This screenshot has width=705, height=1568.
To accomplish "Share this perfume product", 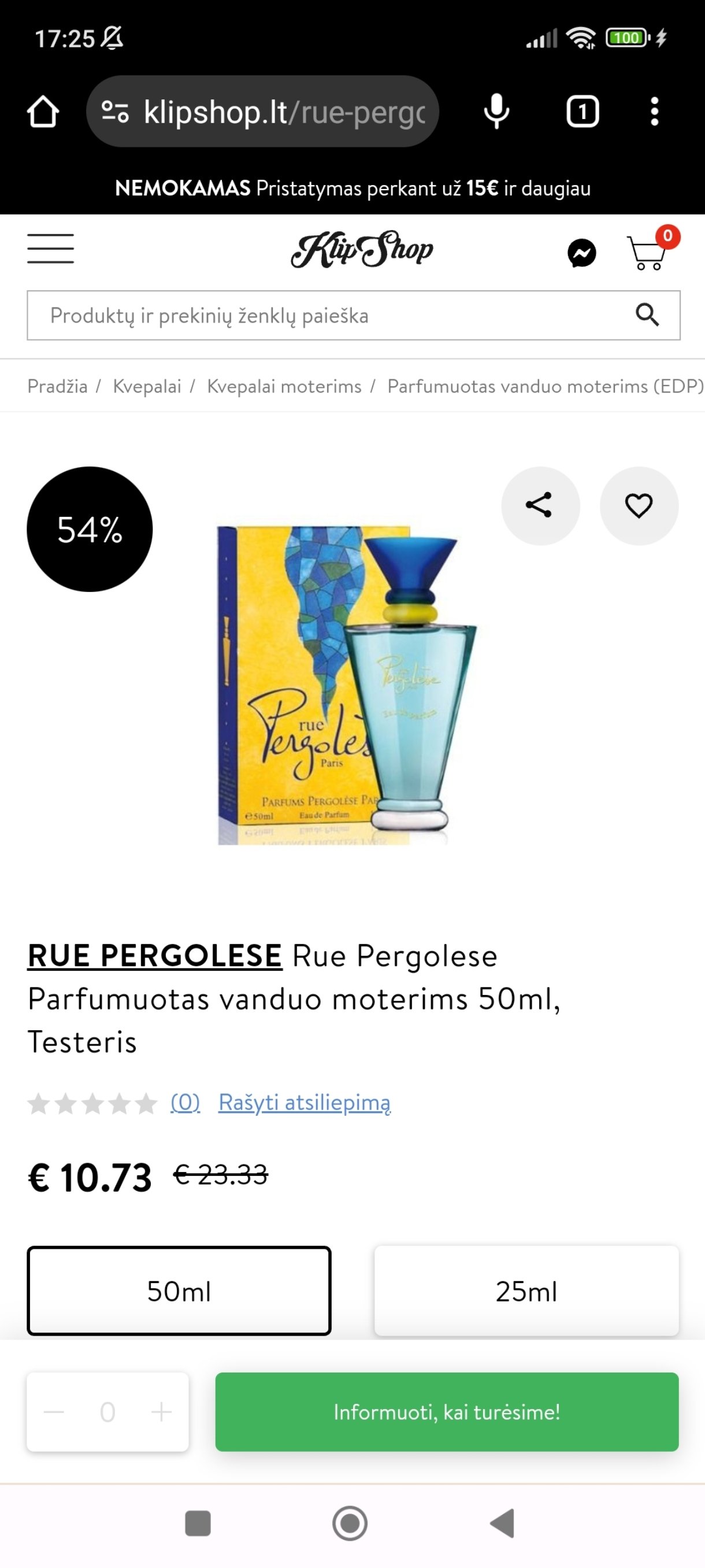I will coord(540,505).
